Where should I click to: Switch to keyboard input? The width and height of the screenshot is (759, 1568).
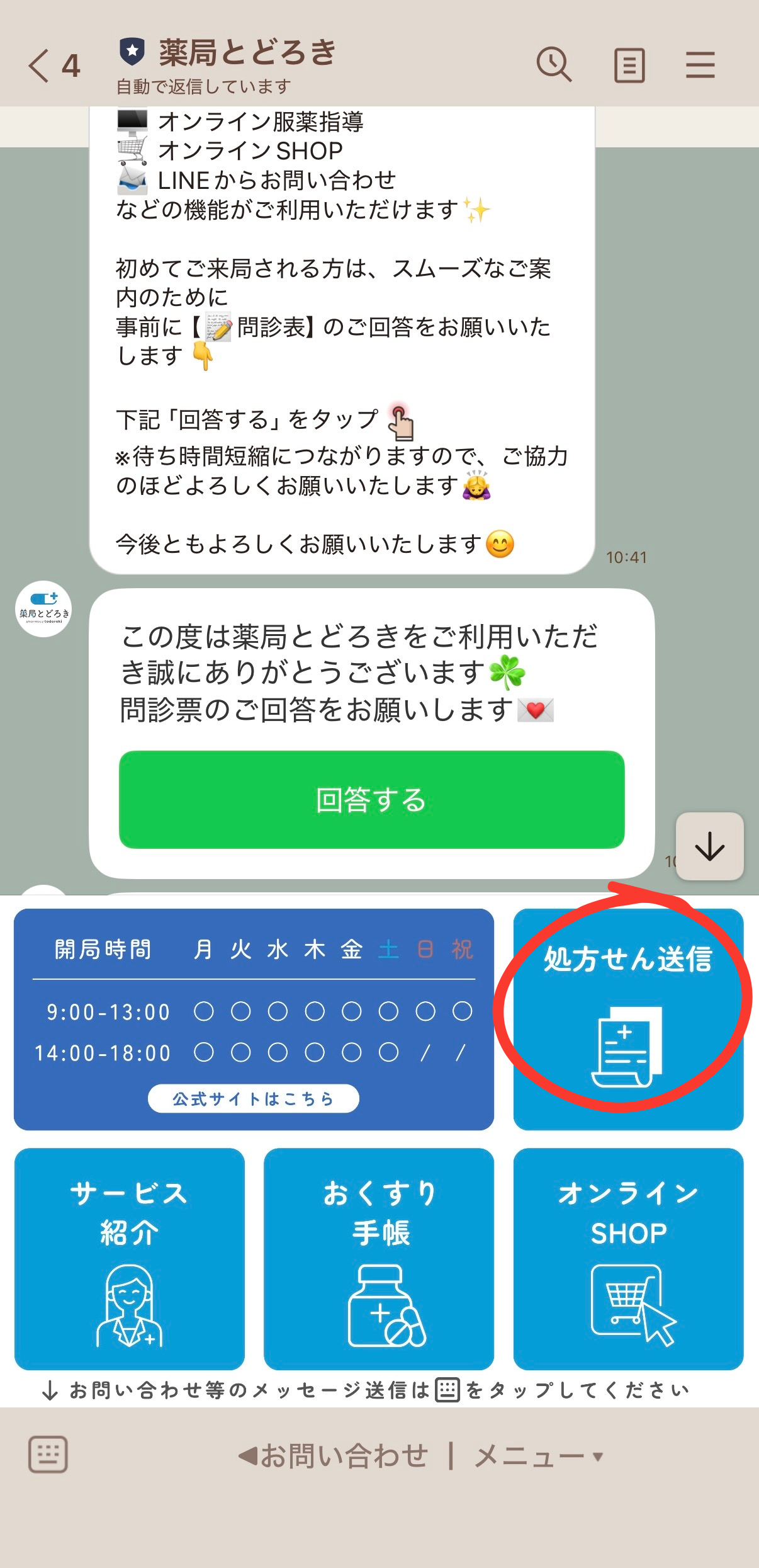48,1455
